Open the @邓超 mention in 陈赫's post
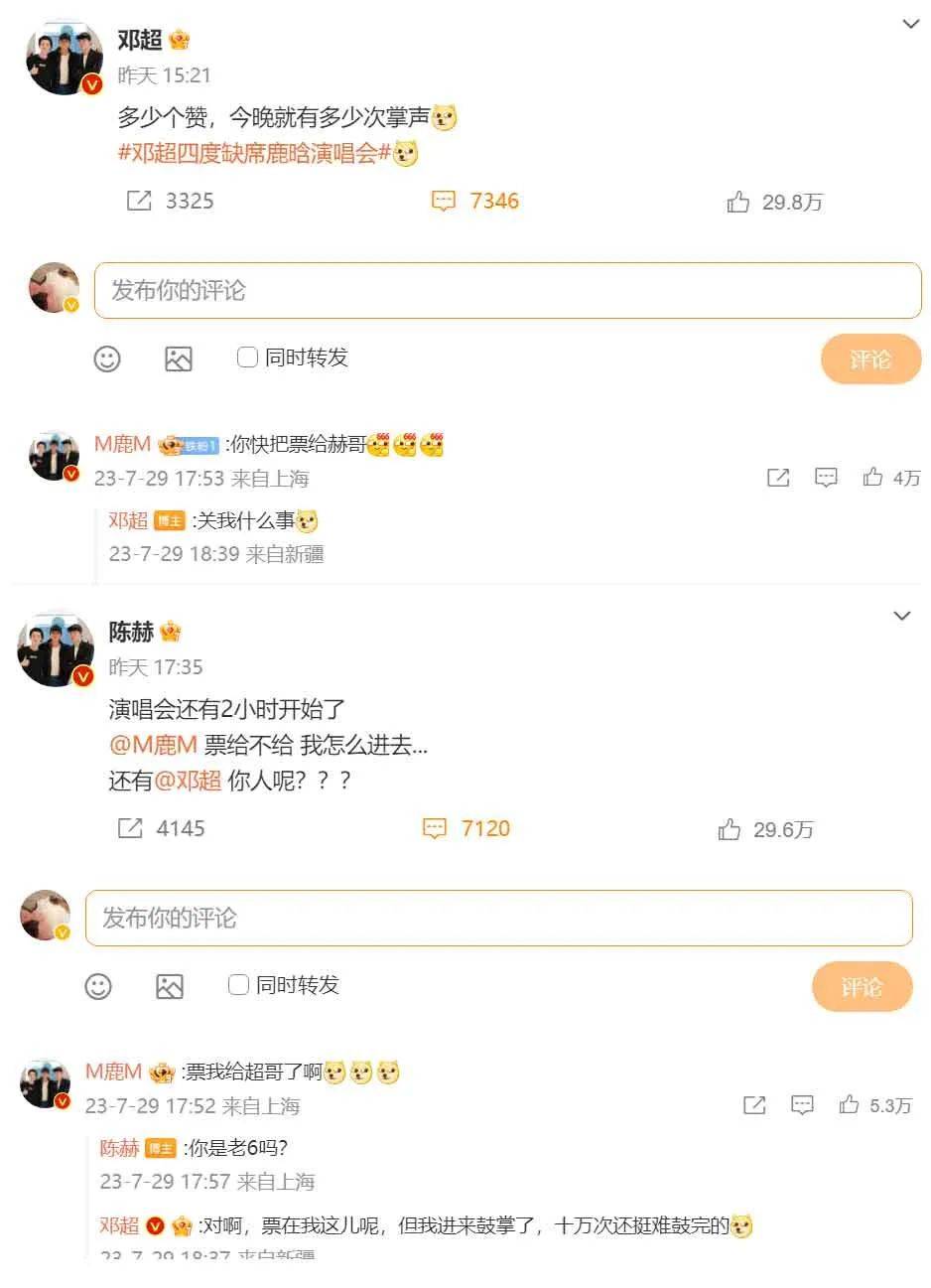This screenshot has height=1288, width=931. (188, 781)
